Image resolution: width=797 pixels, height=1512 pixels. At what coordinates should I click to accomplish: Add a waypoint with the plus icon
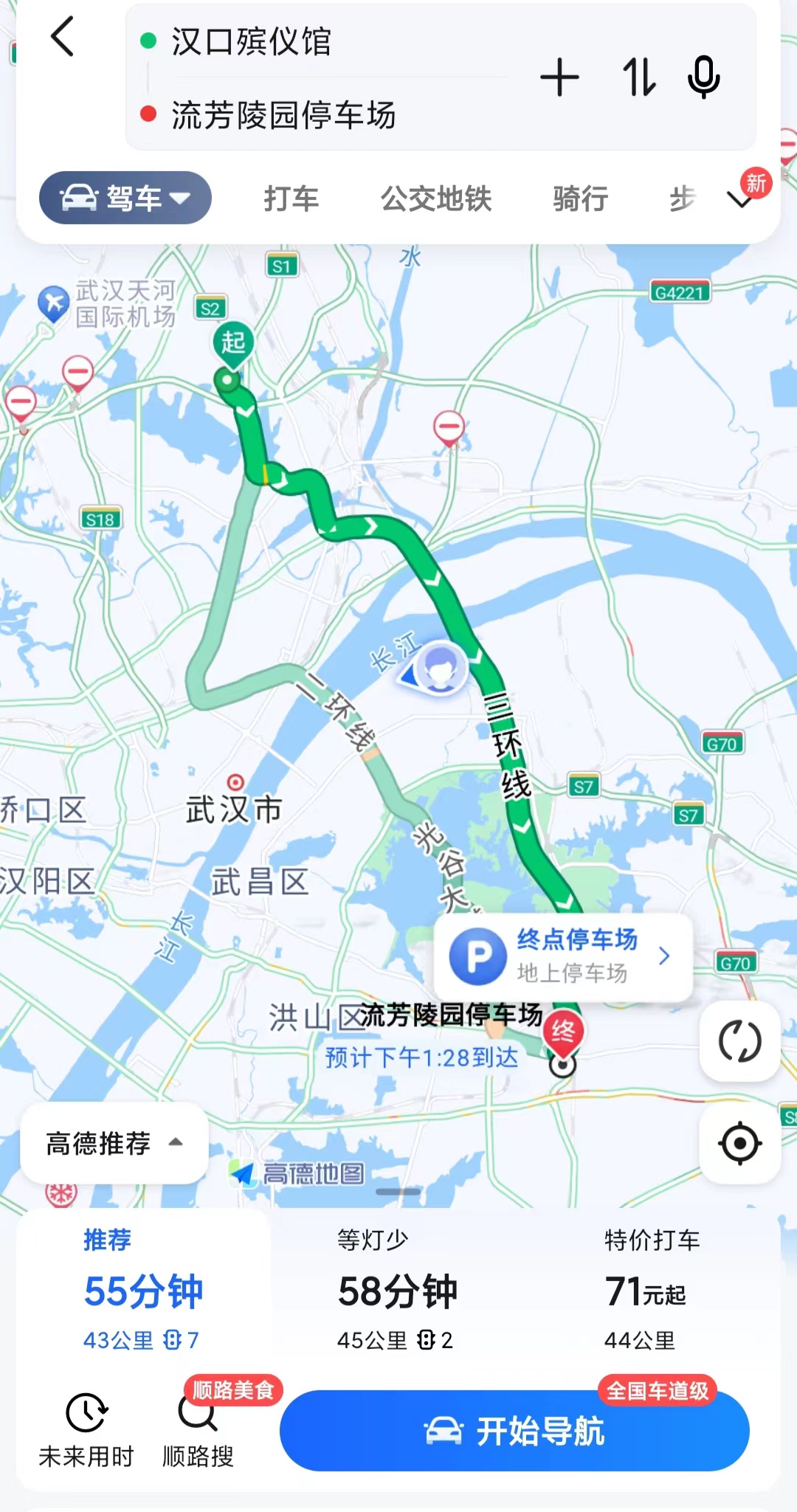559,77
